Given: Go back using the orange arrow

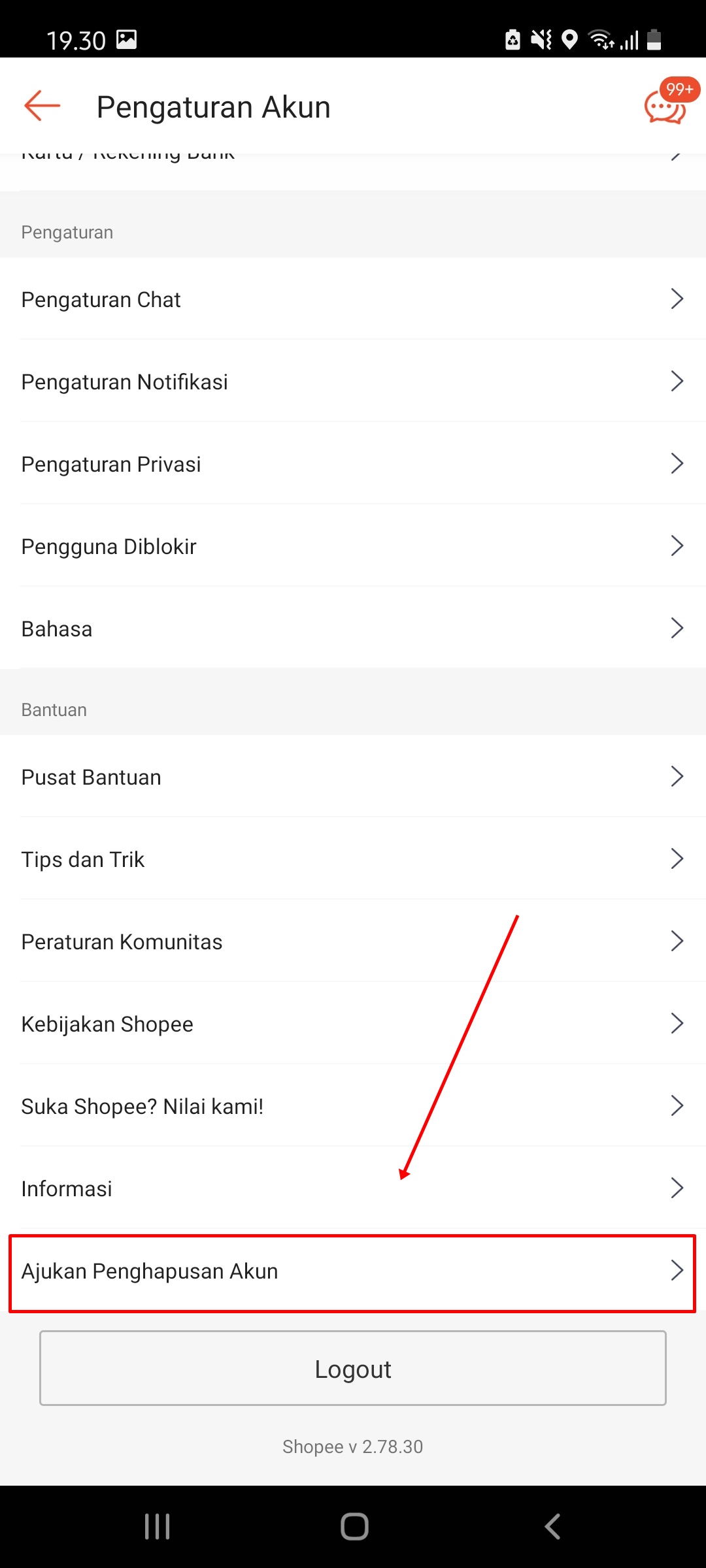Looking at the screenshot, I should [42, 106].
